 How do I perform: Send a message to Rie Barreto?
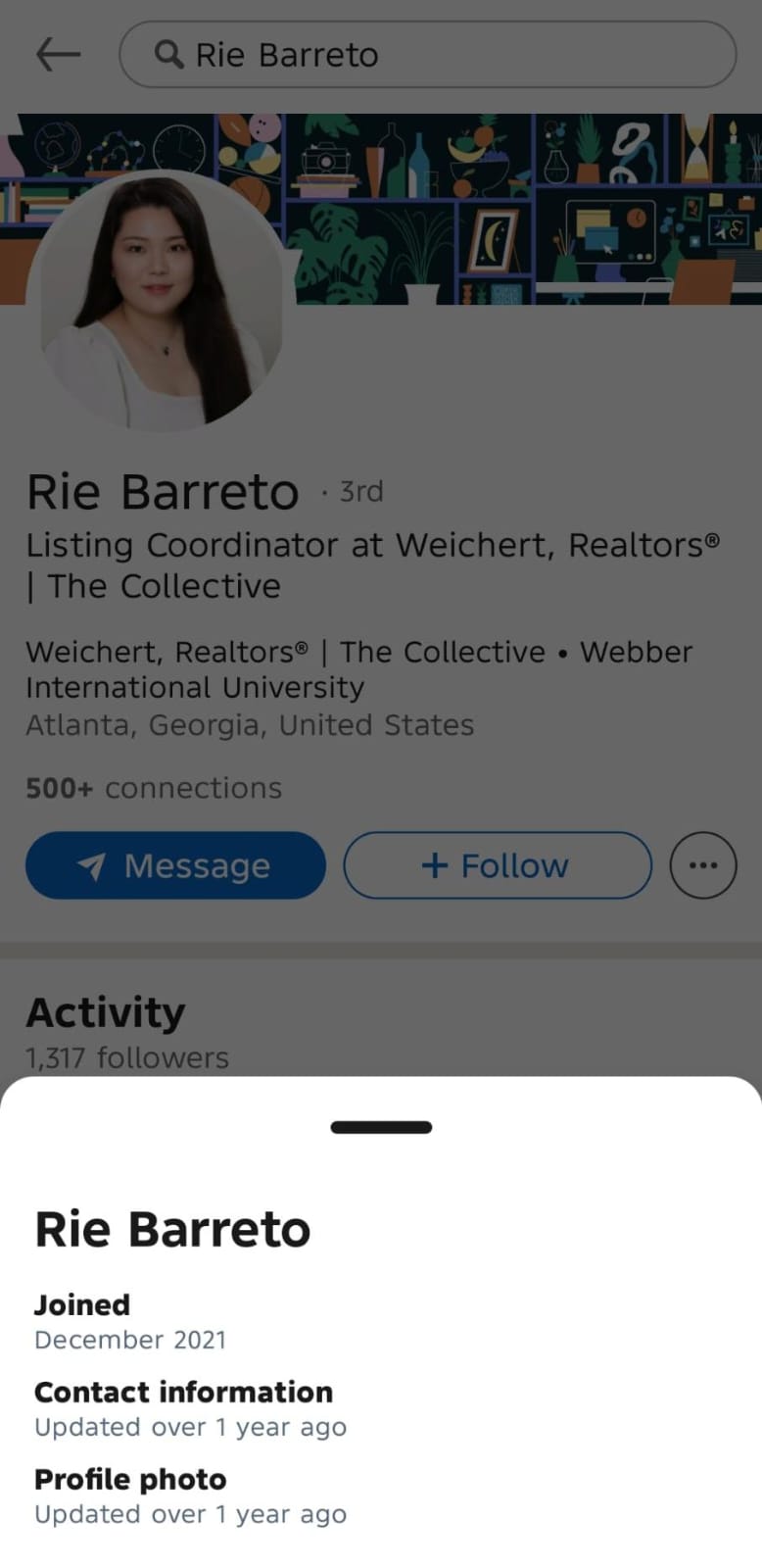tap(175, 865)
